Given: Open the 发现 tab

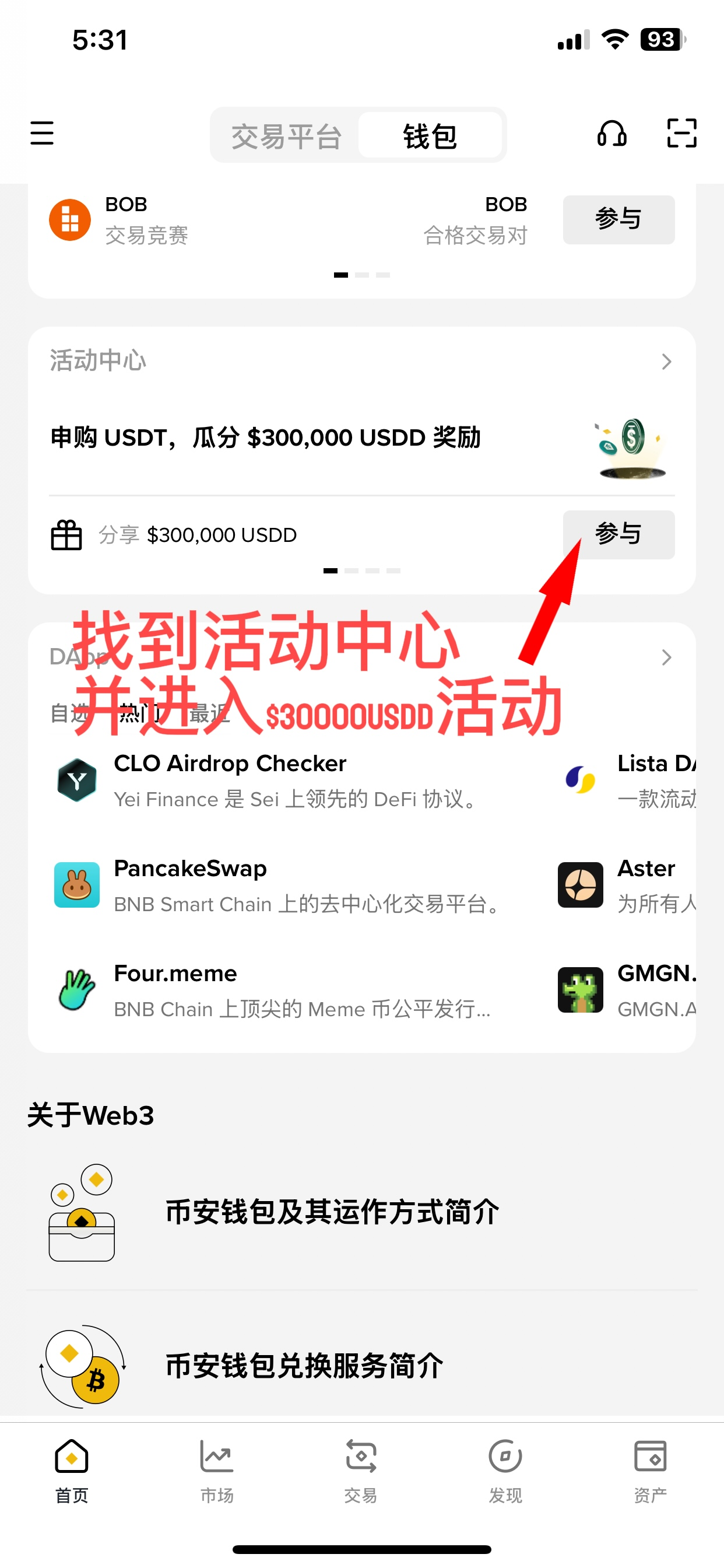Looking at the screenshot, I should 505,1469.
